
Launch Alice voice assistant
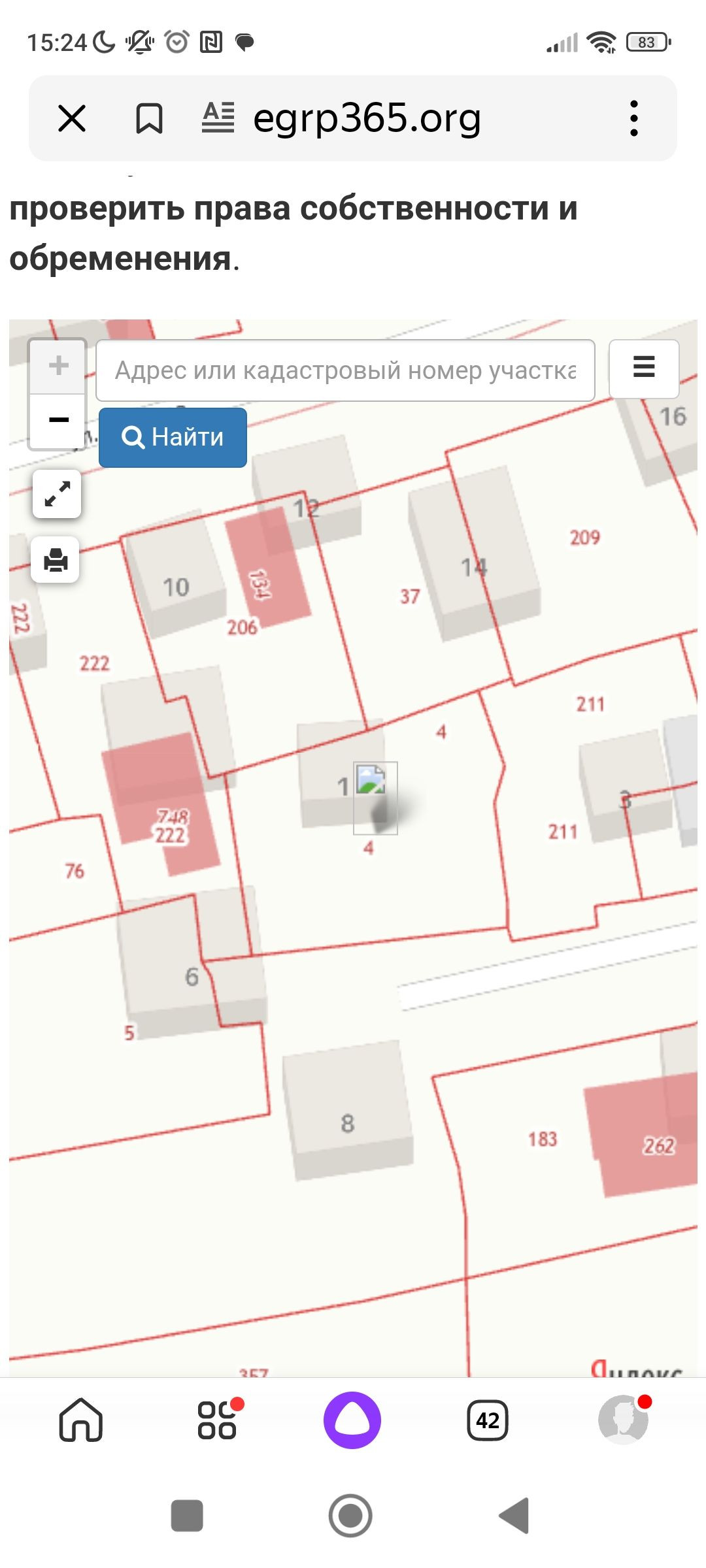coord(352,1420)
